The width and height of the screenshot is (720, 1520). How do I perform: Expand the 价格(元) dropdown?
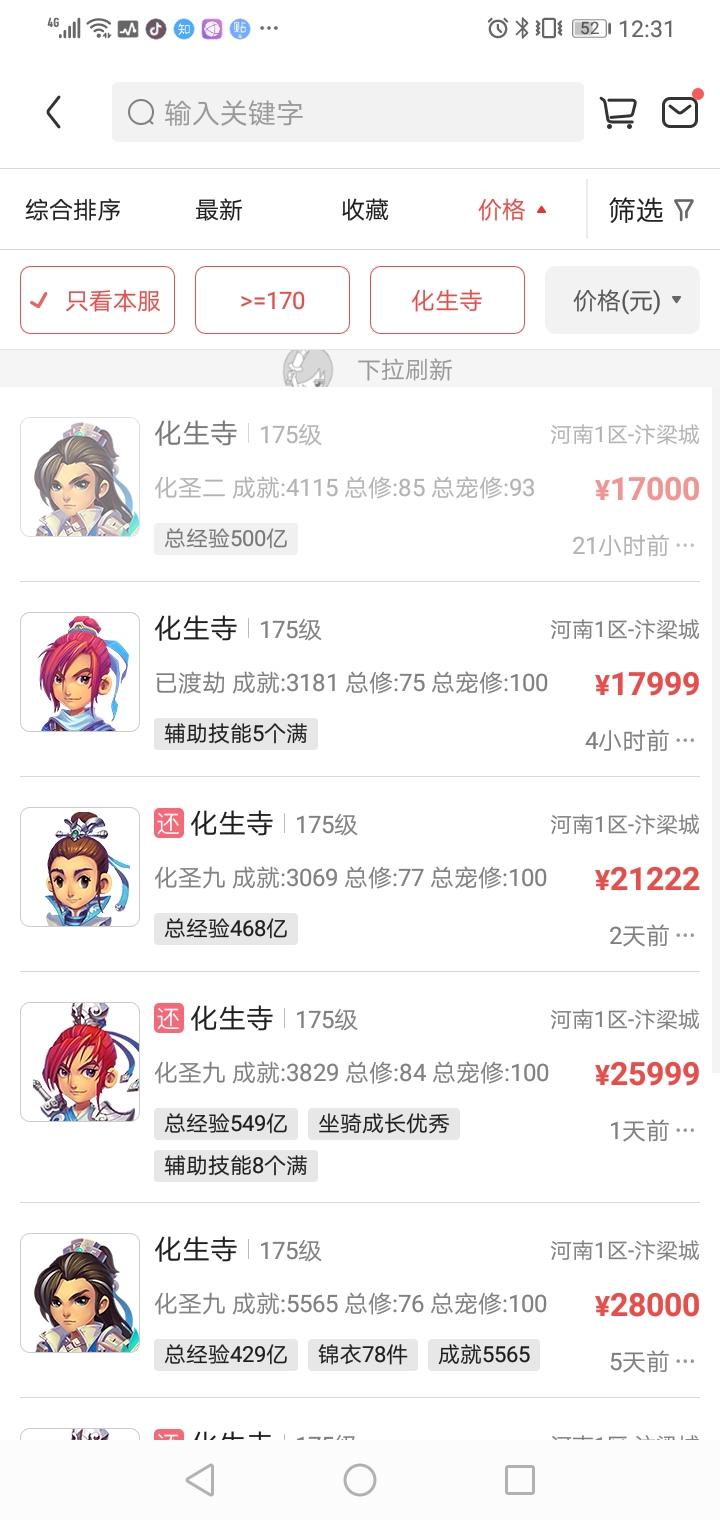pyautogui.click(x=622, y=300)
